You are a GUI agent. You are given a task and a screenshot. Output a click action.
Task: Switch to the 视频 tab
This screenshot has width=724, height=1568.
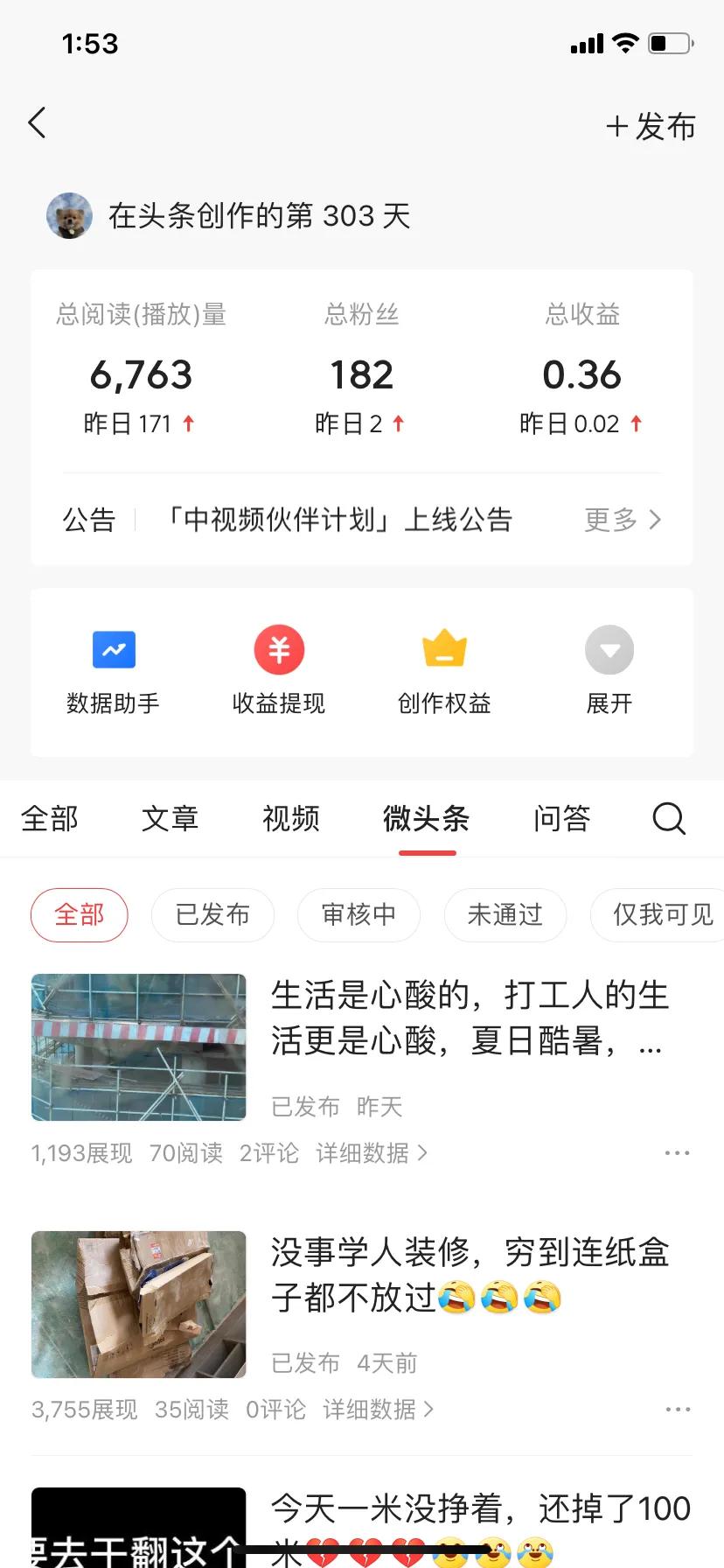click(x=290, y=818)
